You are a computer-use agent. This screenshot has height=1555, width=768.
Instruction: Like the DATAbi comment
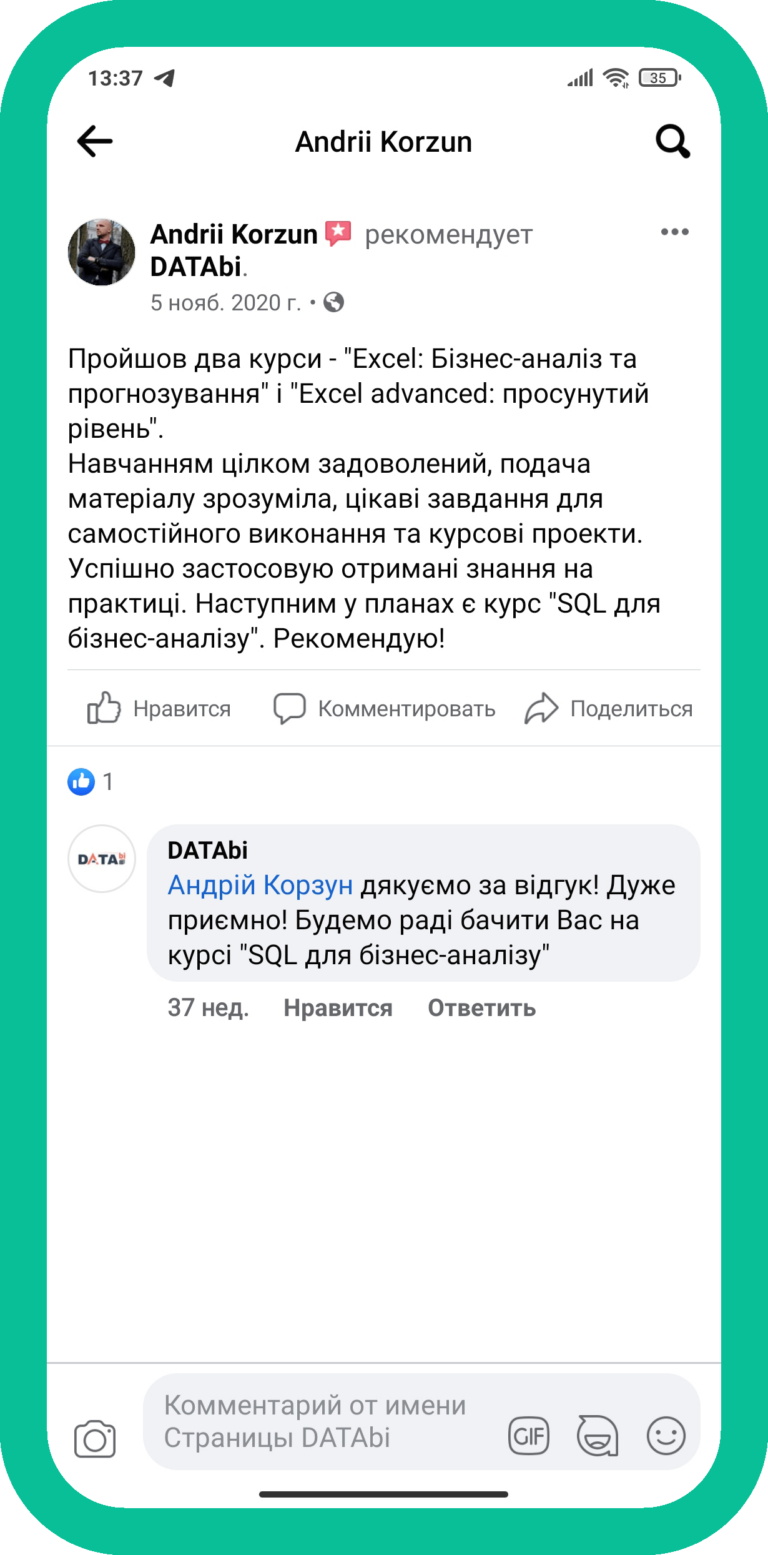point(337,1008)
